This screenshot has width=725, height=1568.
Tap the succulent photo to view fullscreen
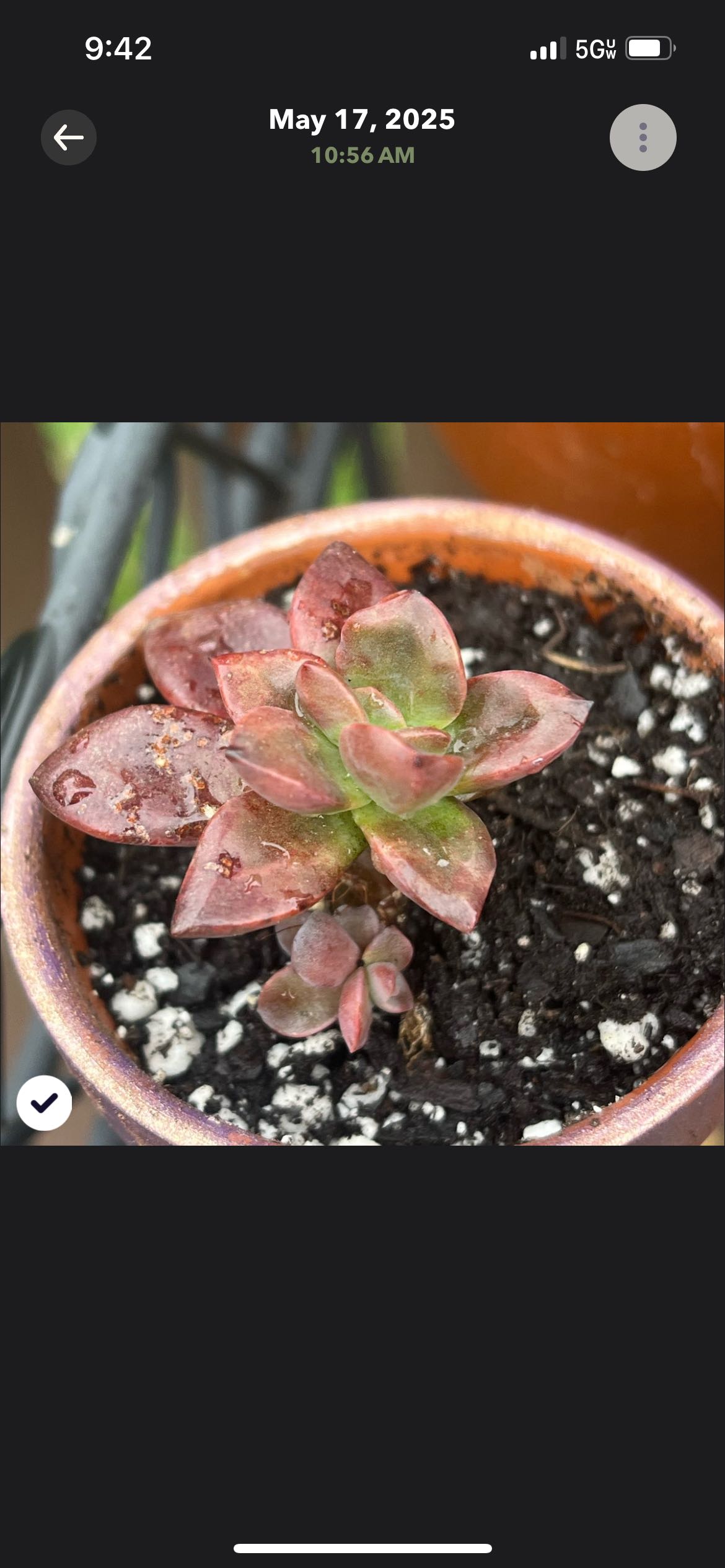click(x=362, y=783)
